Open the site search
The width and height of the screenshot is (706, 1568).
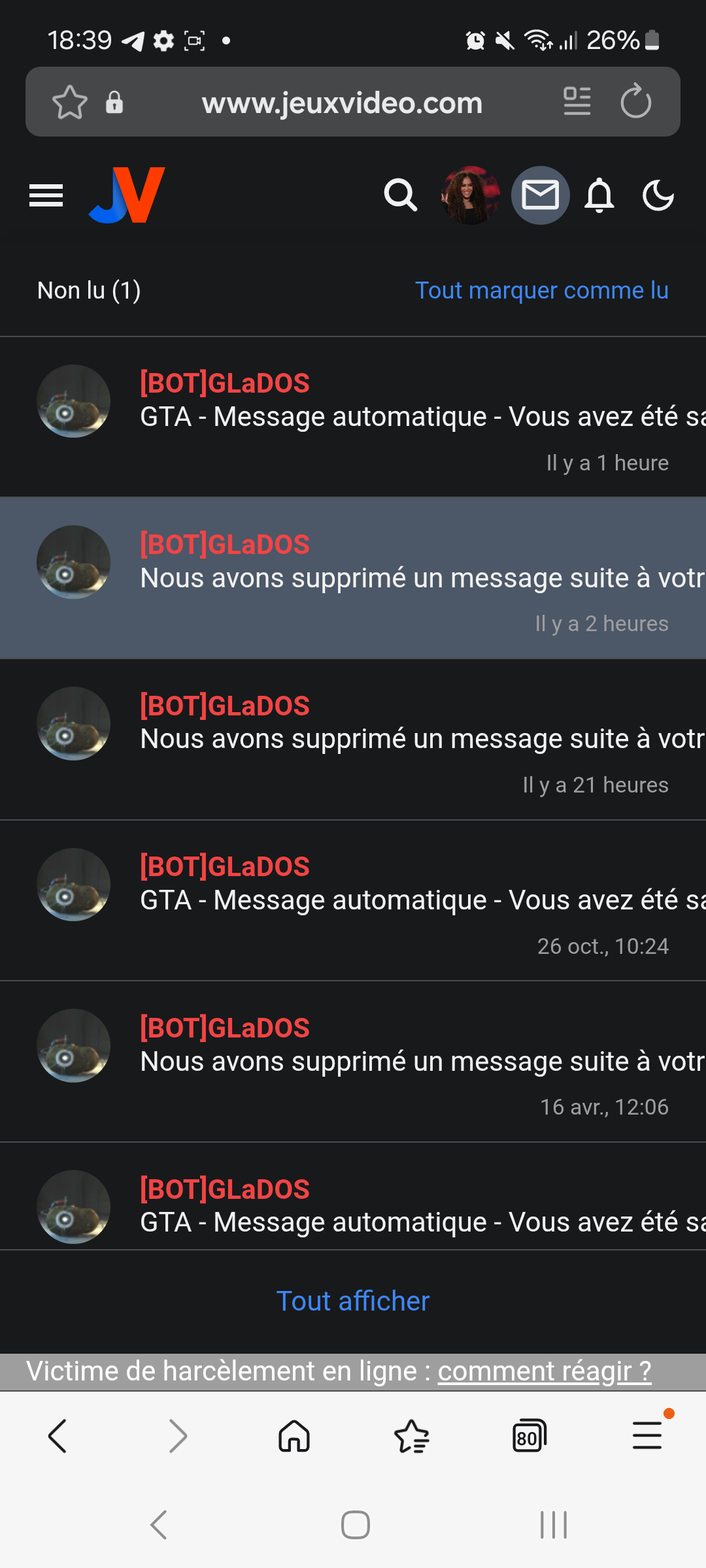400,195
